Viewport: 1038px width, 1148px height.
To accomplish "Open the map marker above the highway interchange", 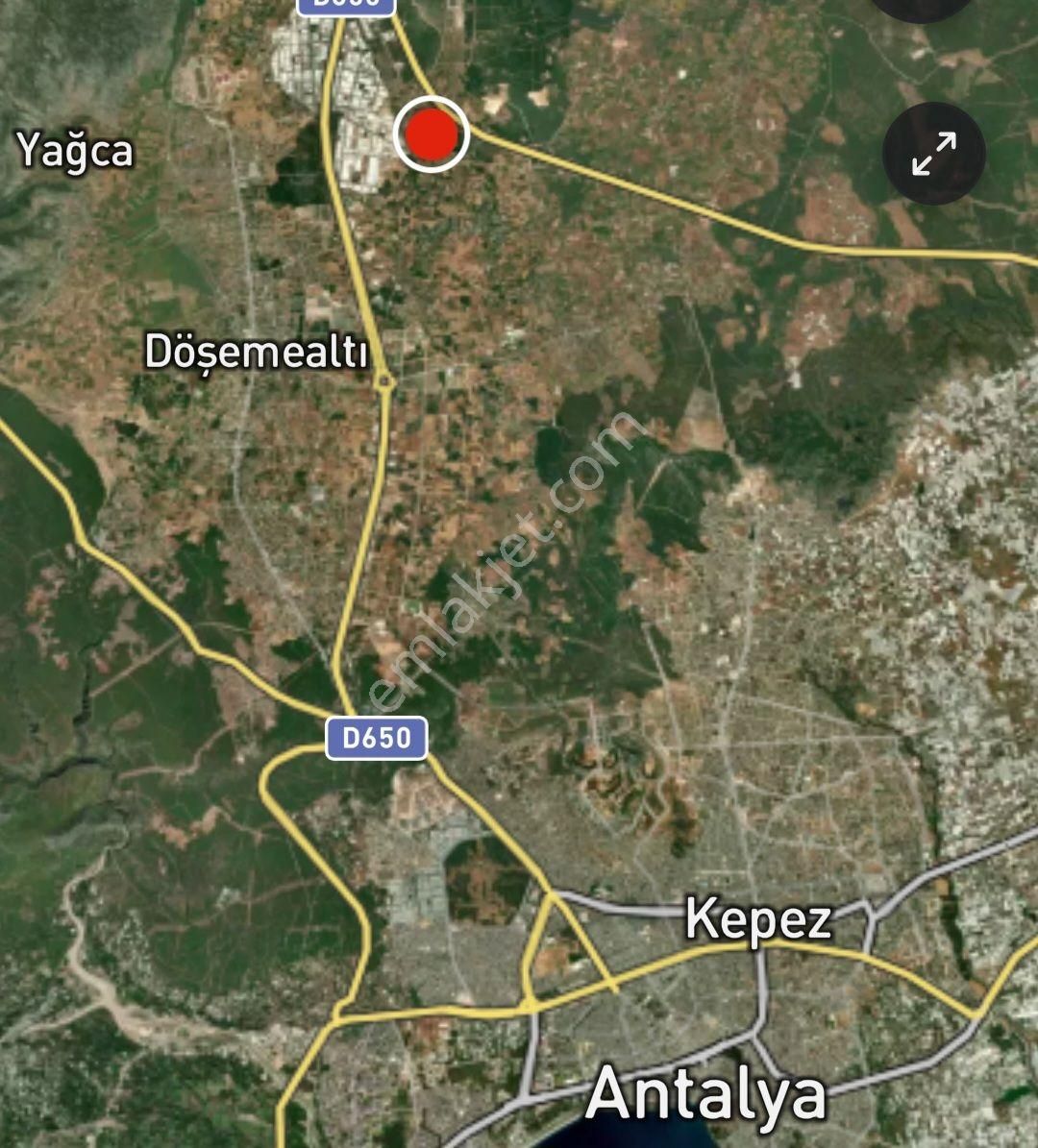I will 431,135.
